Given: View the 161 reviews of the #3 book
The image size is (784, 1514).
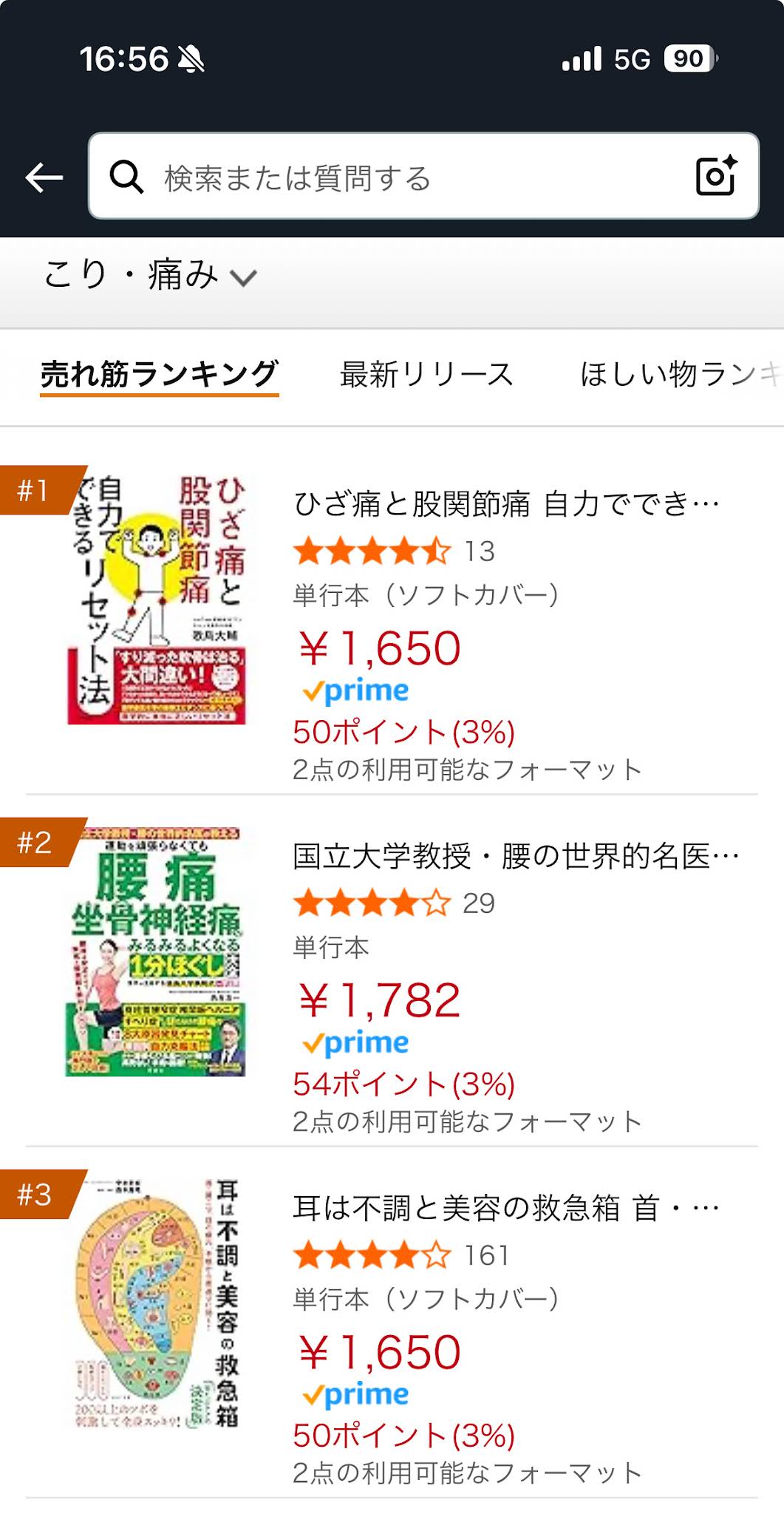Looking at the screenshot, I should tap(486, 1255).
